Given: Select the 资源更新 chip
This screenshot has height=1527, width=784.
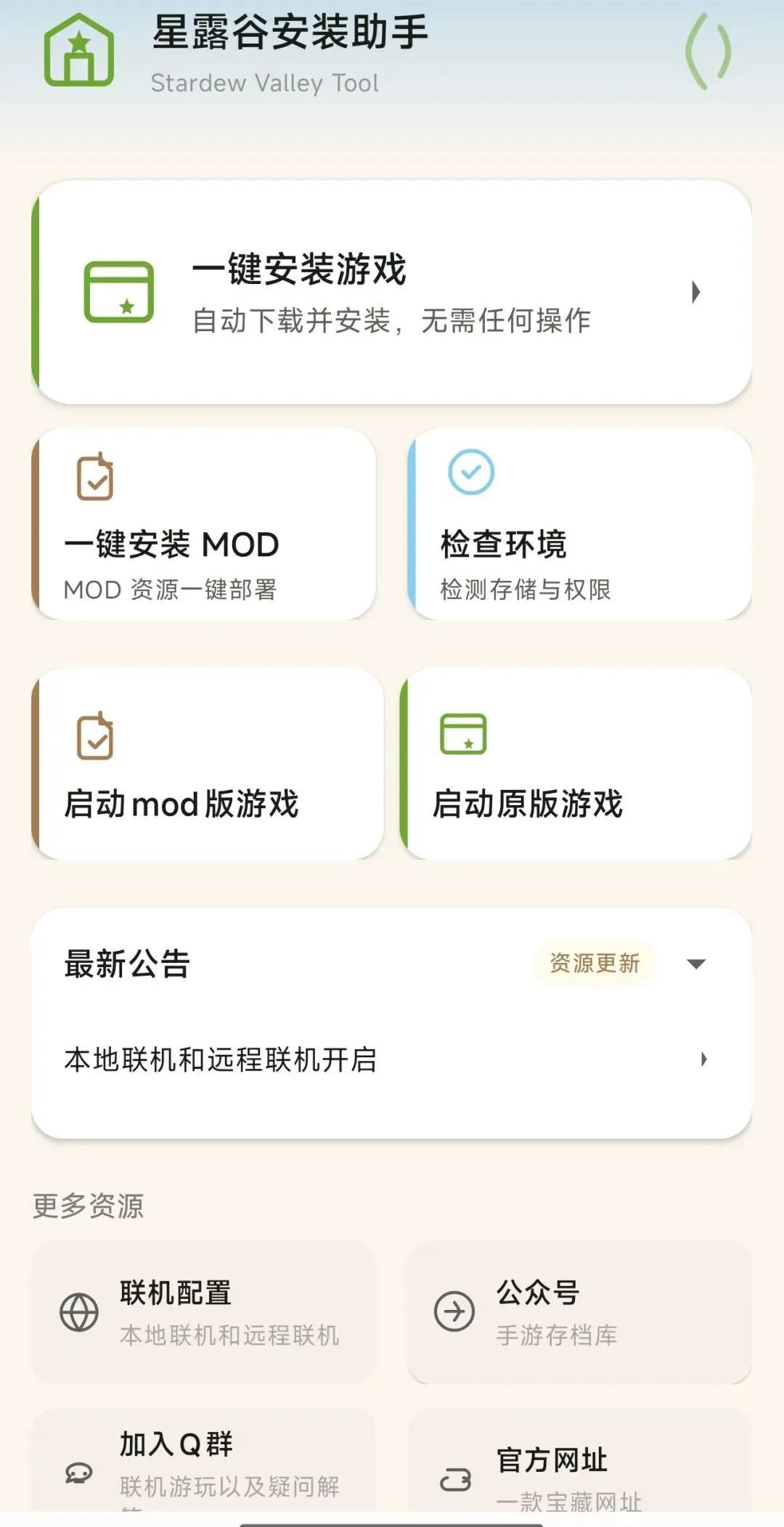Looking at the screenshot, I should 595,964.
